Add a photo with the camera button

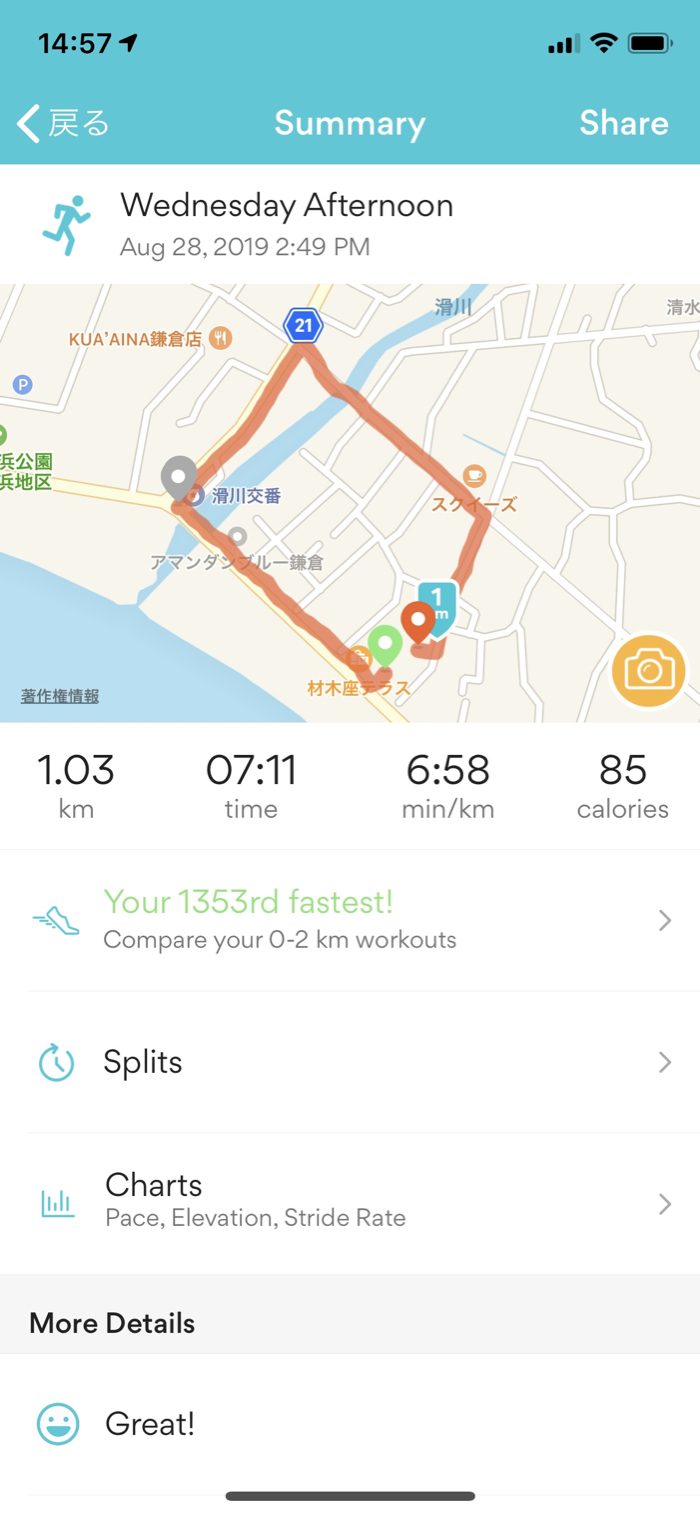[649, 670]
